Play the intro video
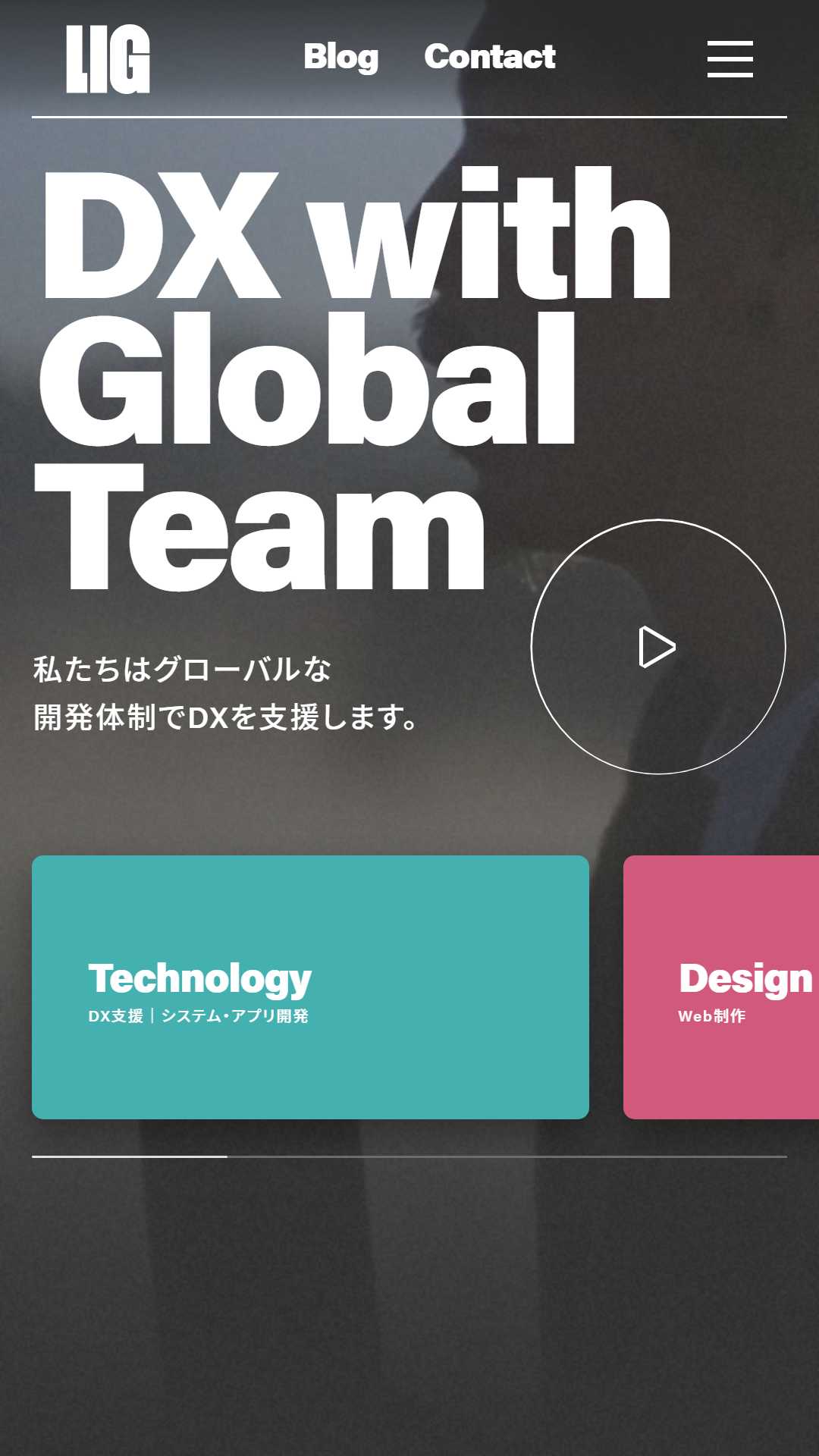Screen dimensions: 819x1456 tap(658, 647)
